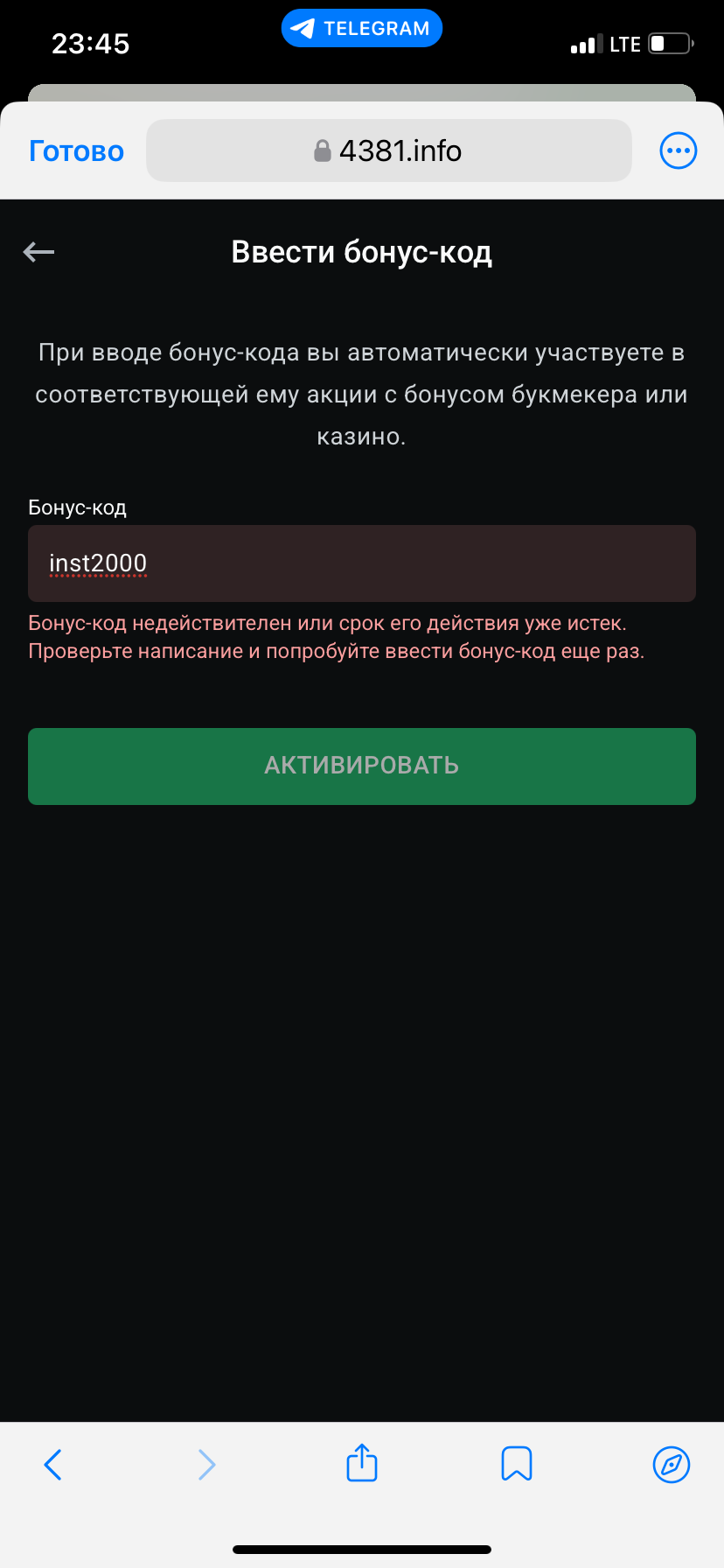Edit the Бонус-код input field
This screenshot has height=1568, width=724.
click(x=362, y=563)
